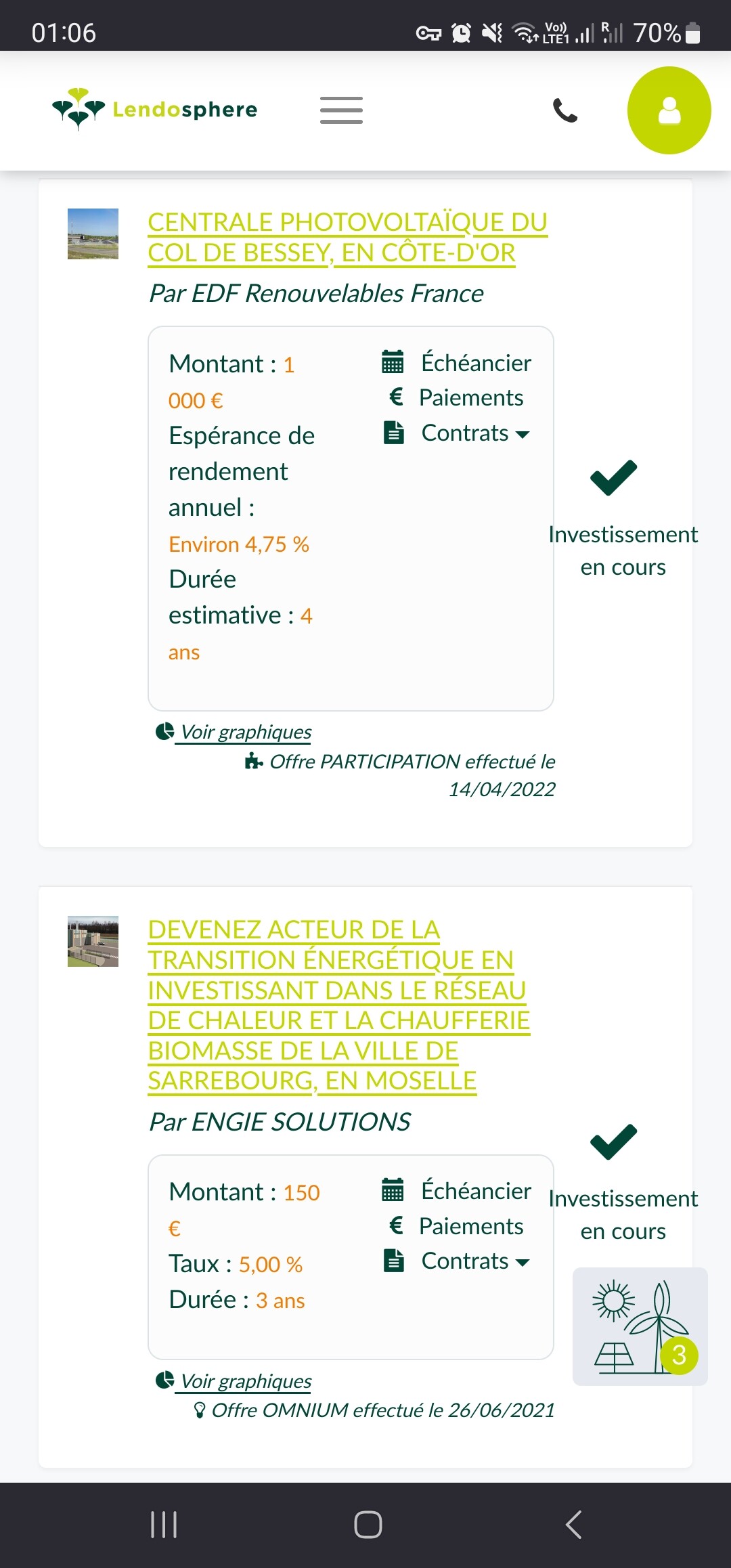Viewport: 731px width, 1568px height.
Task: Open the hamburger menu
Action: 341,110
